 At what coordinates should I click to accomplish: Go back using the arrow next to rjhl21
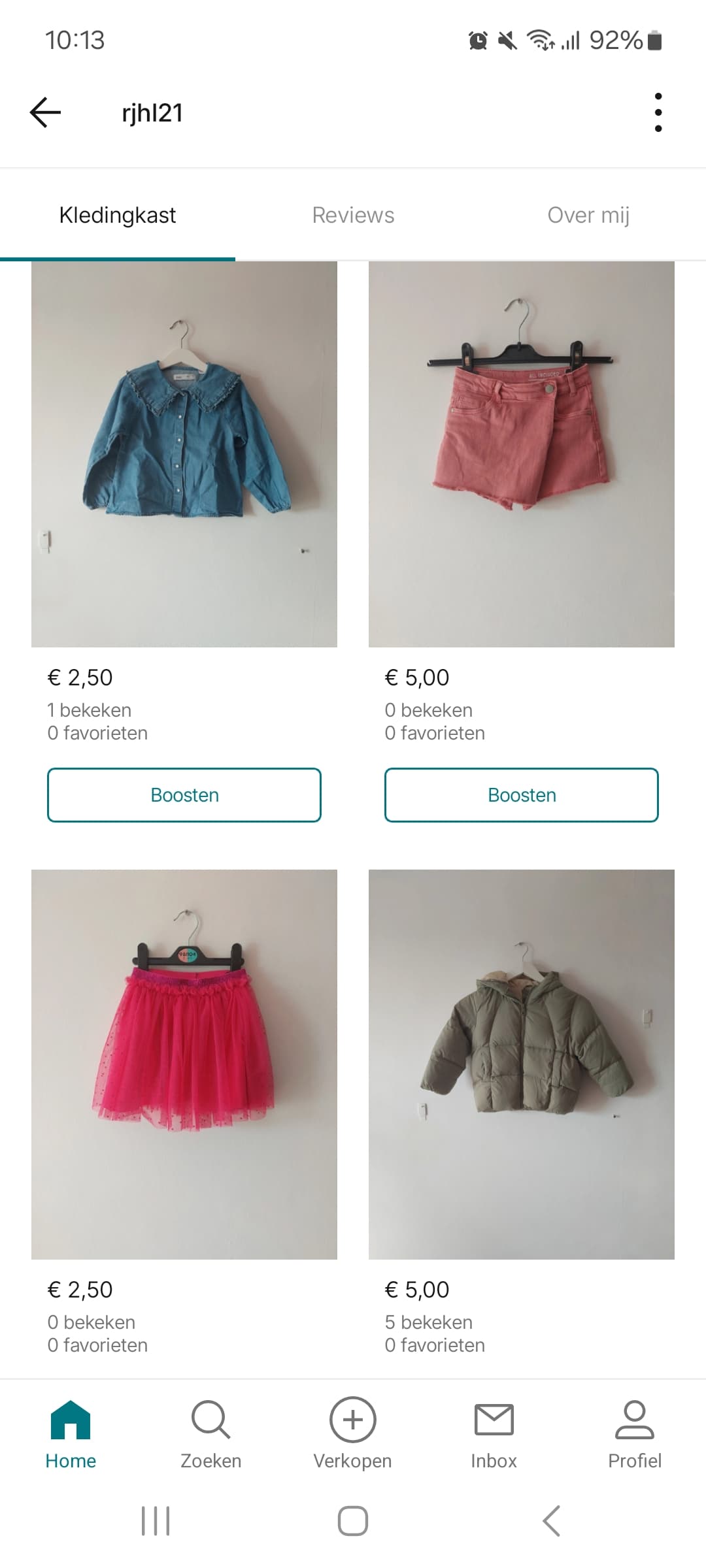coord(45,112)
